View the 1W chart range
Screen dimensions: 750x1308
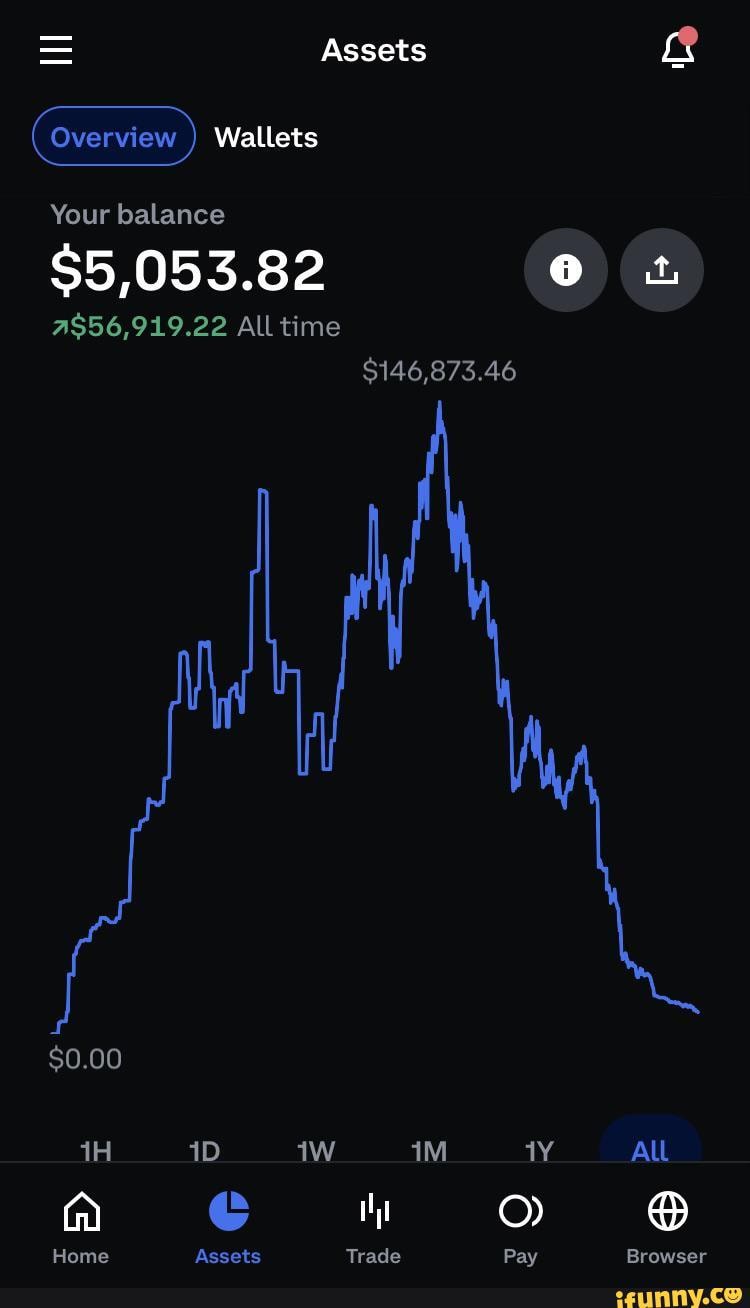pyautogui.click(x=316, y=1149)
